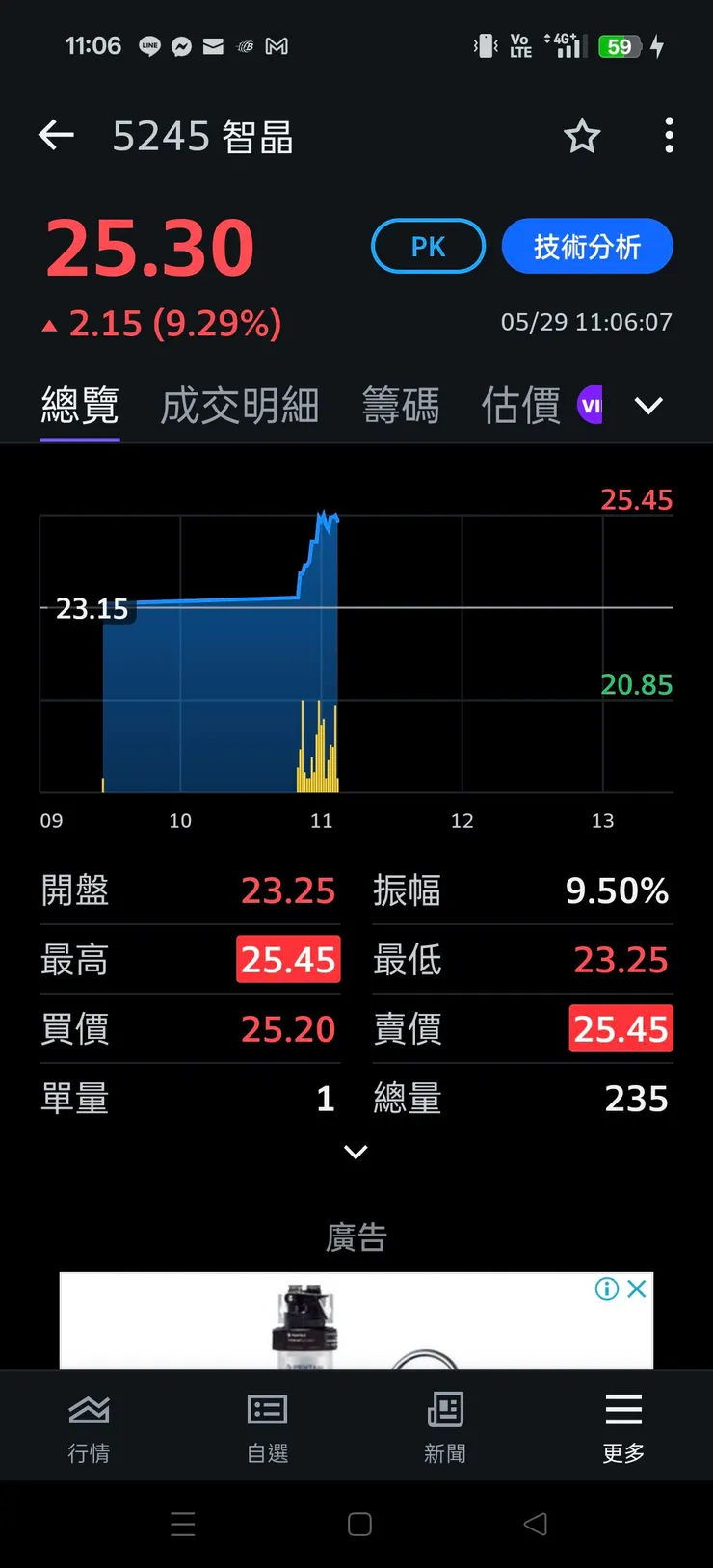Select the 估價 tab
The image size is (713, 1568).
[519, 405]
